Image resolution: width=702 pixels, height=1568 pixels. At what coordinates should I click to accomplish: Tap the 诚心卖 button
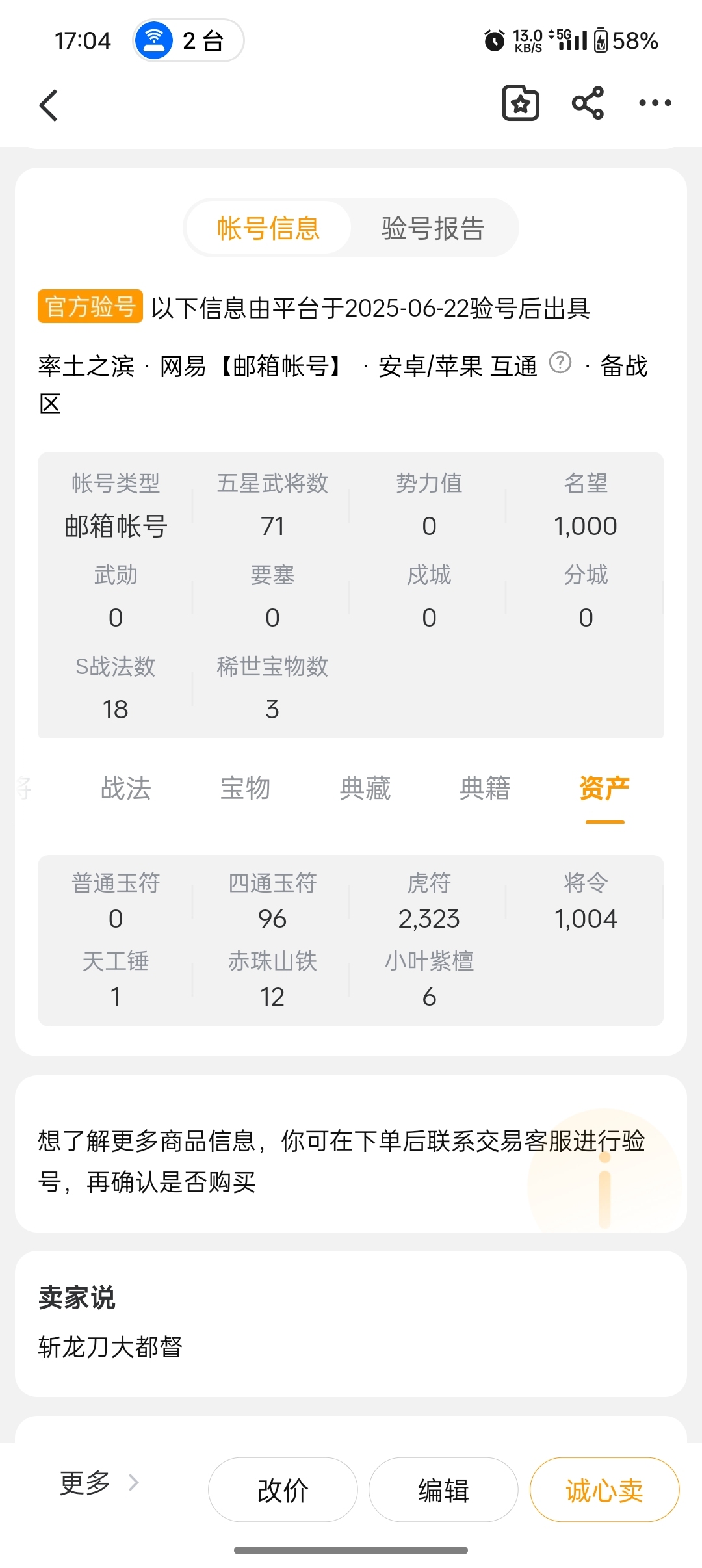(x=604, y=1490)
